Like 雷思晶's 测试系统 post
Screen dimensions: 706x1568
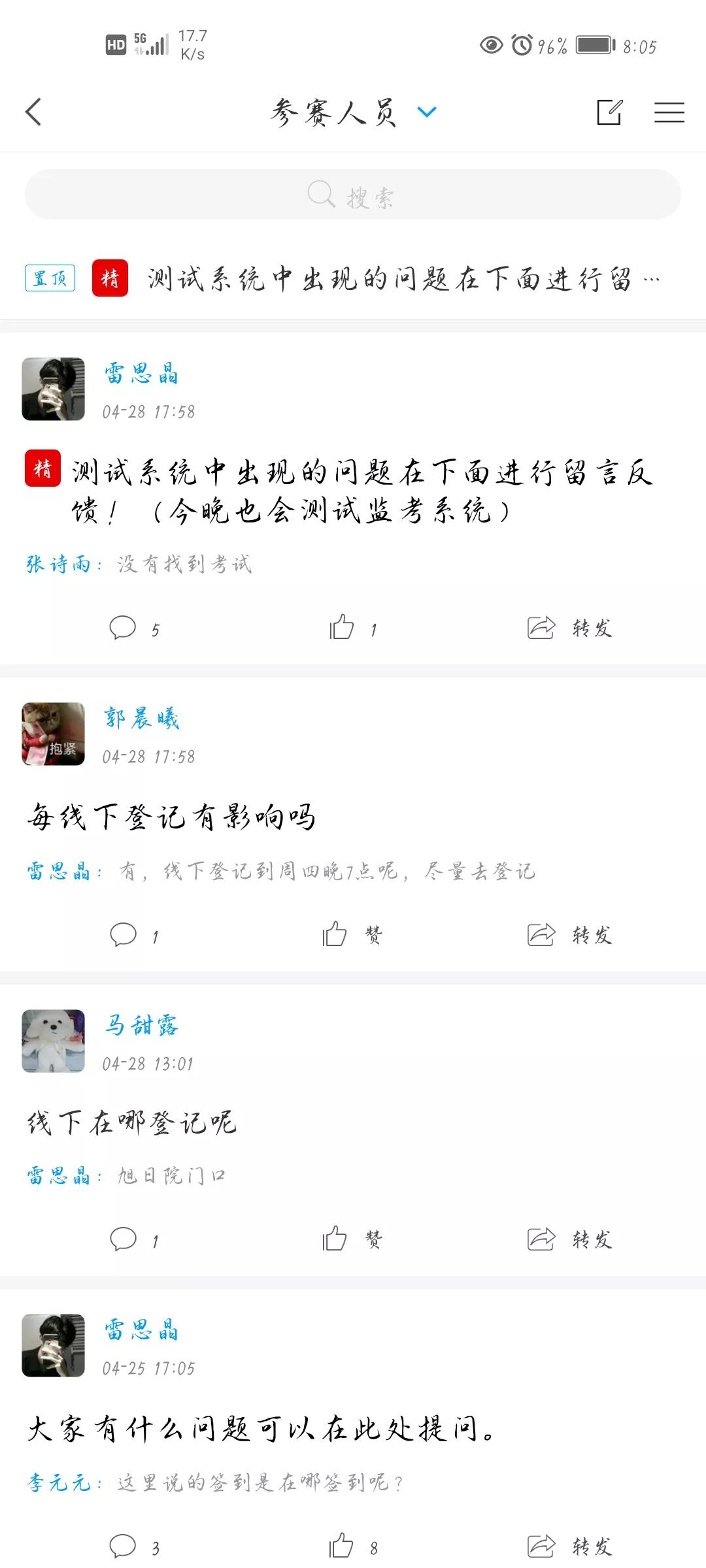pyautogui.click(x=342, y=628)
